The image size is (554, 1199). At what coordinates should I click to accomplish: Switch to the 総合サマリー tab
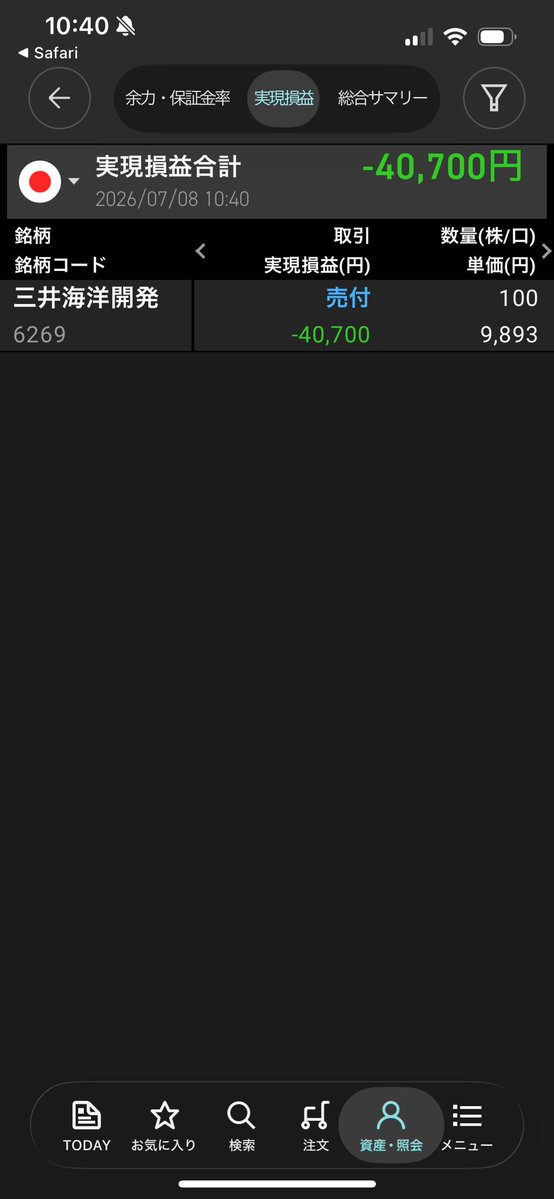383,99
